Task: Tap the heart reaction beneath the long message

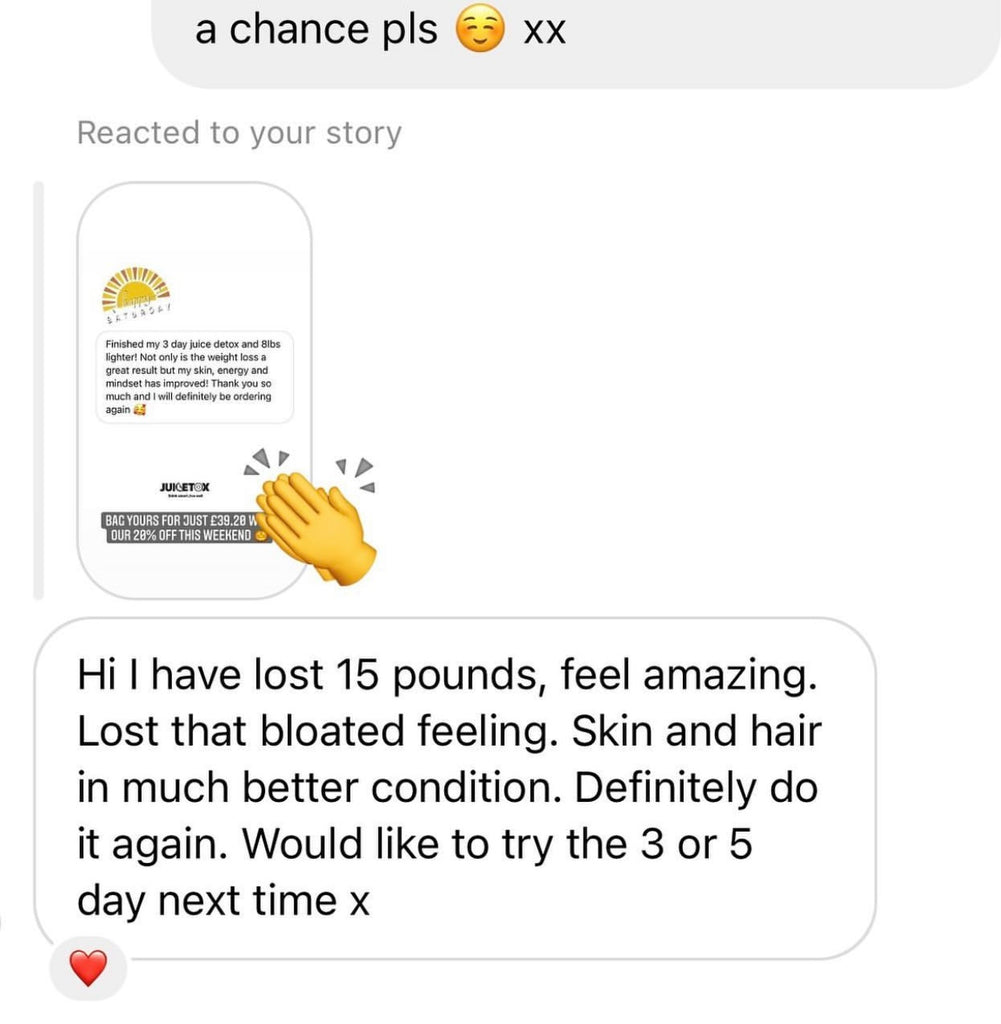Action: 88,967
